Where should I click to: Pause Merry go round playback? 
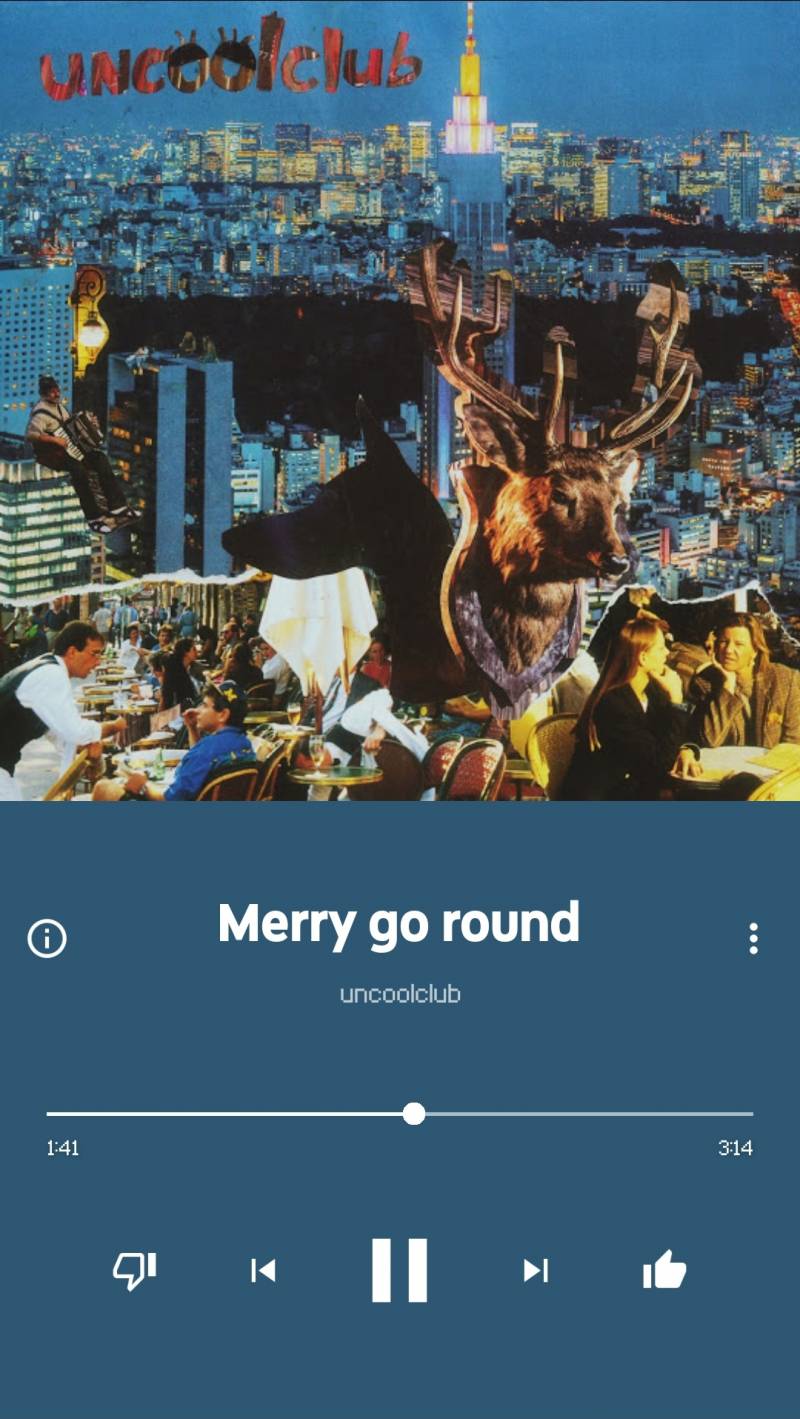[400, 1270]
